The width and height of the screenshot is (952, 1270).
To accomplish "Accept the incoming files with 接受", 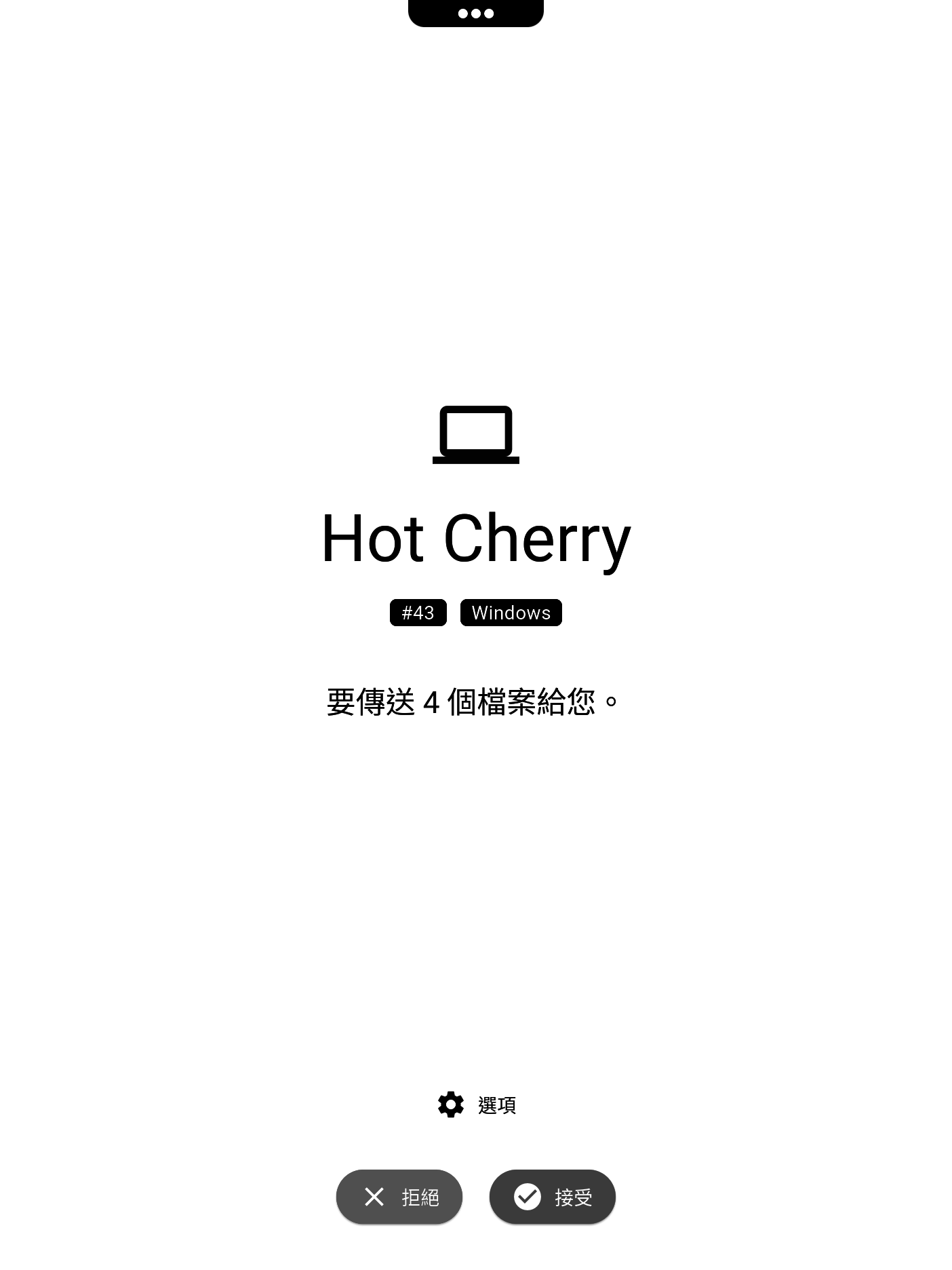I will (x=552, y=1197).
